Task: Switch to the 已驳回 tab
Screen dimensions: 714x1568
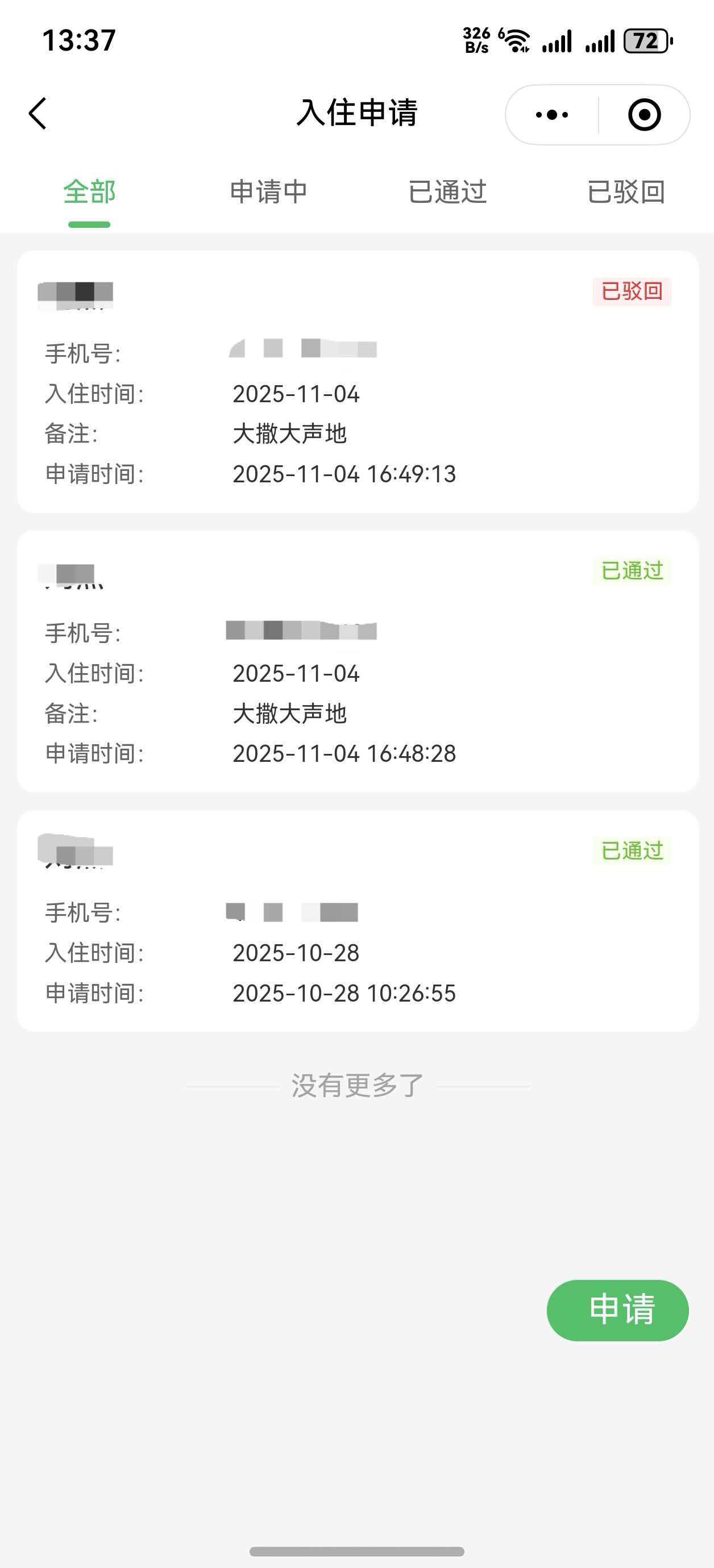Action: click(x=626, y=193)
